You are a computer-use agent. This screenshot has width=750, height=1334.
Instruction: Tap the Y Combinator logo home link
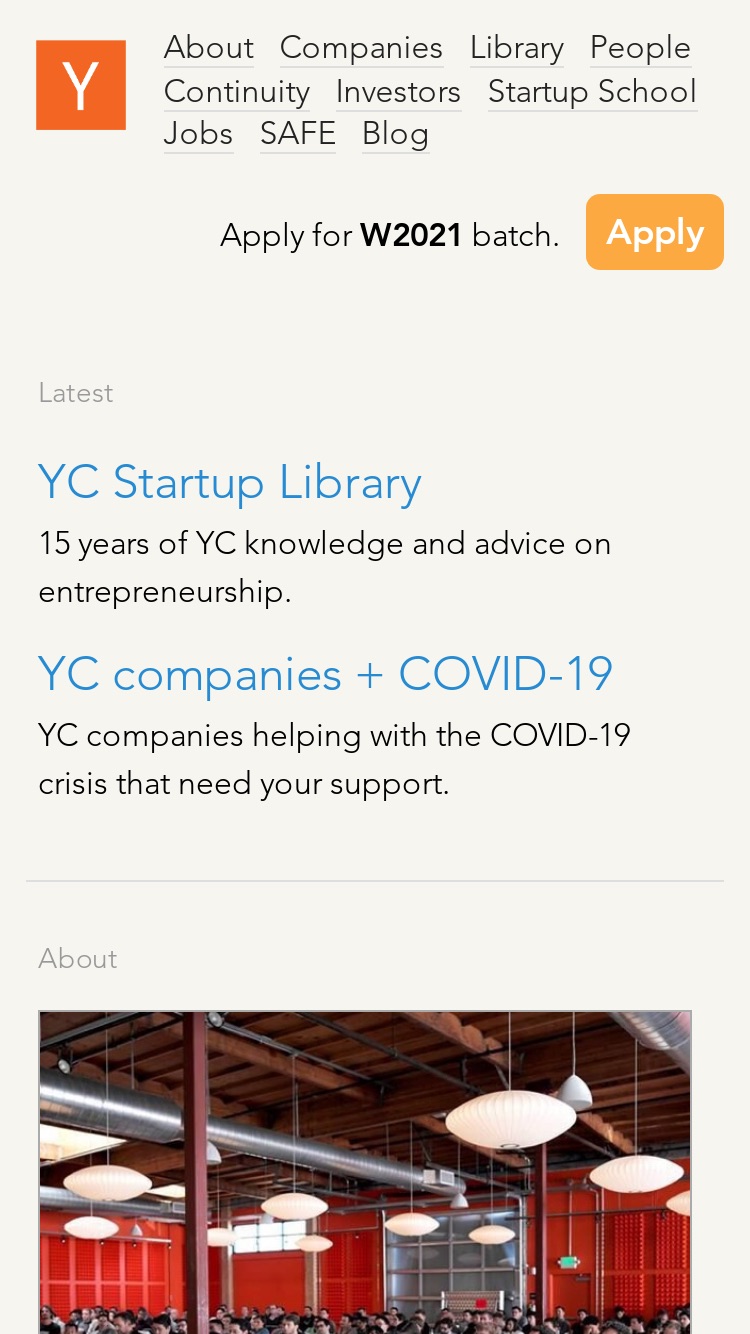pyautogui.click(x=81, y=85)
